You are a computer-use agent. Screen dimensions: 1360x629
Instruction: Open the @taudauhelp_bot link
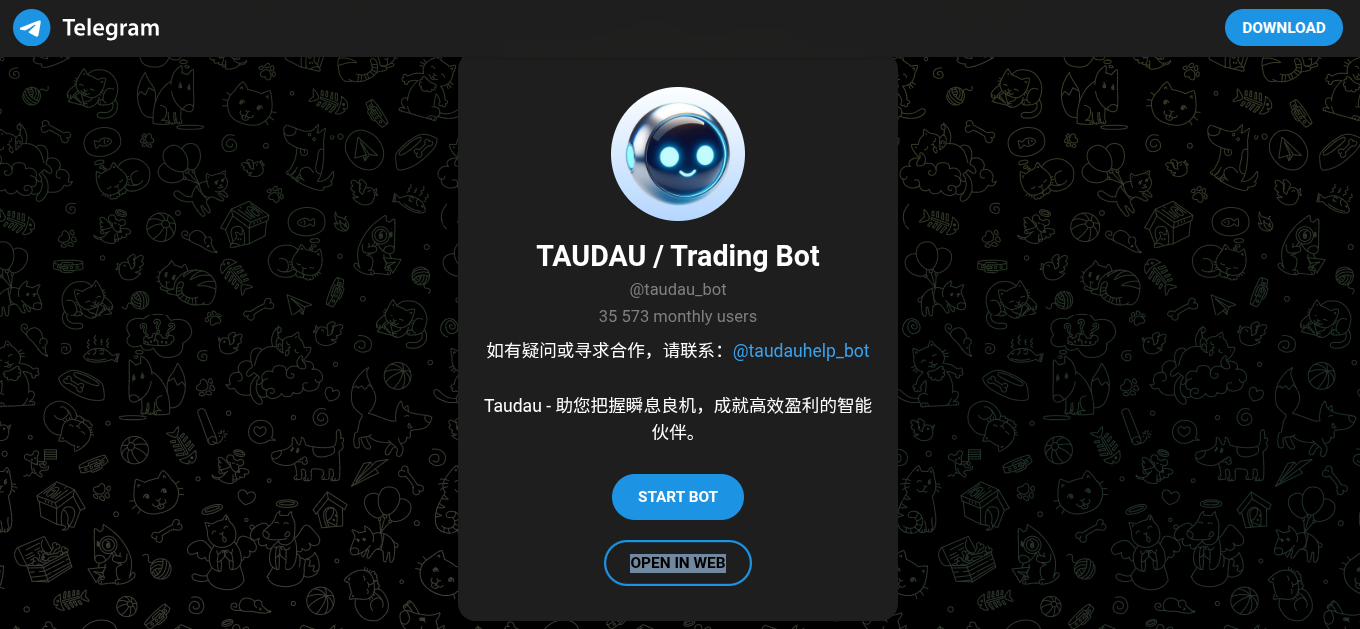(x=800, y=351)
